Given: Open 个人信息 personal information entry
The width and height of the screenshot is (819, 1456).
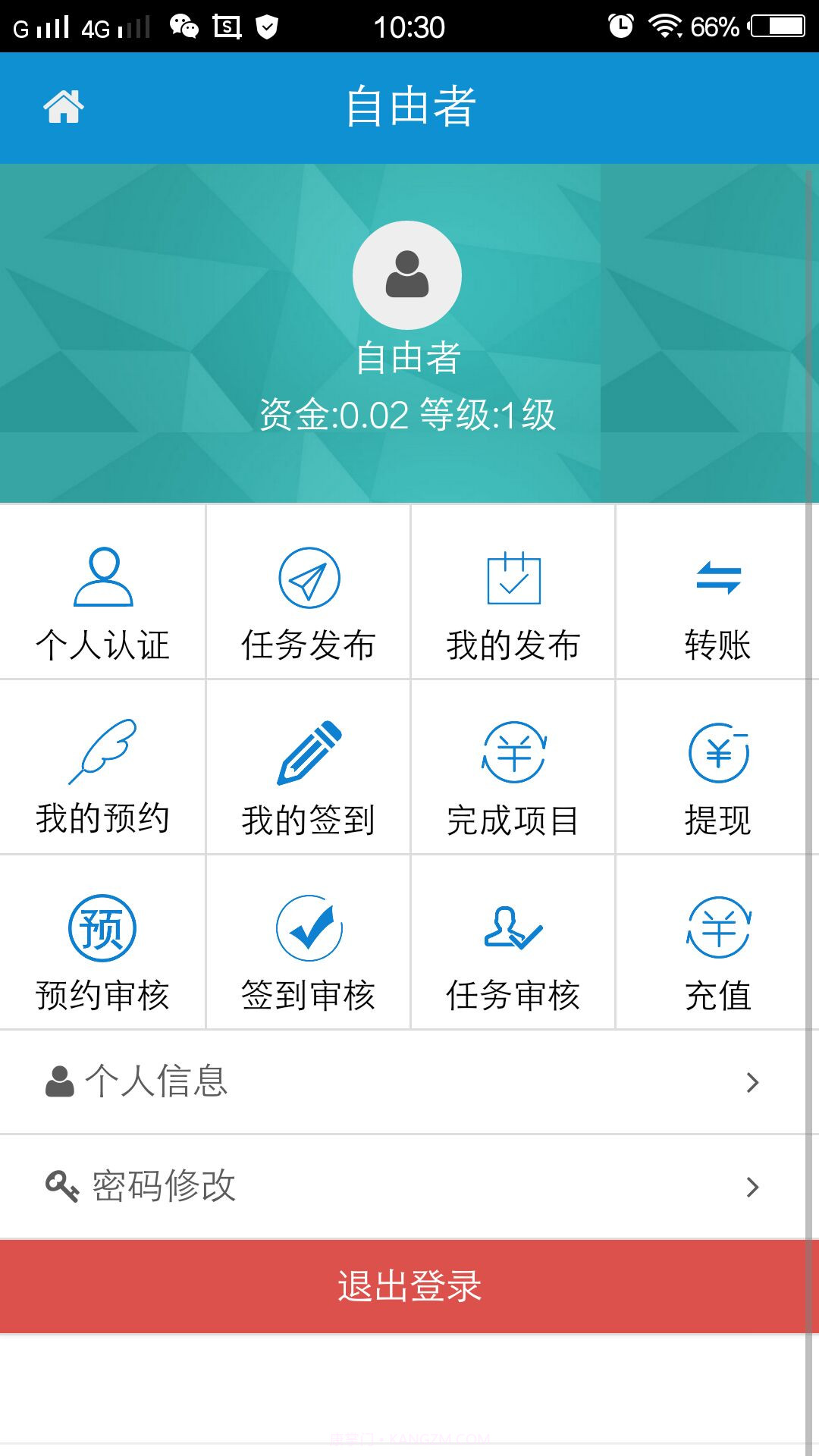Looking at the screenshot, I should tap(159, 1083).
